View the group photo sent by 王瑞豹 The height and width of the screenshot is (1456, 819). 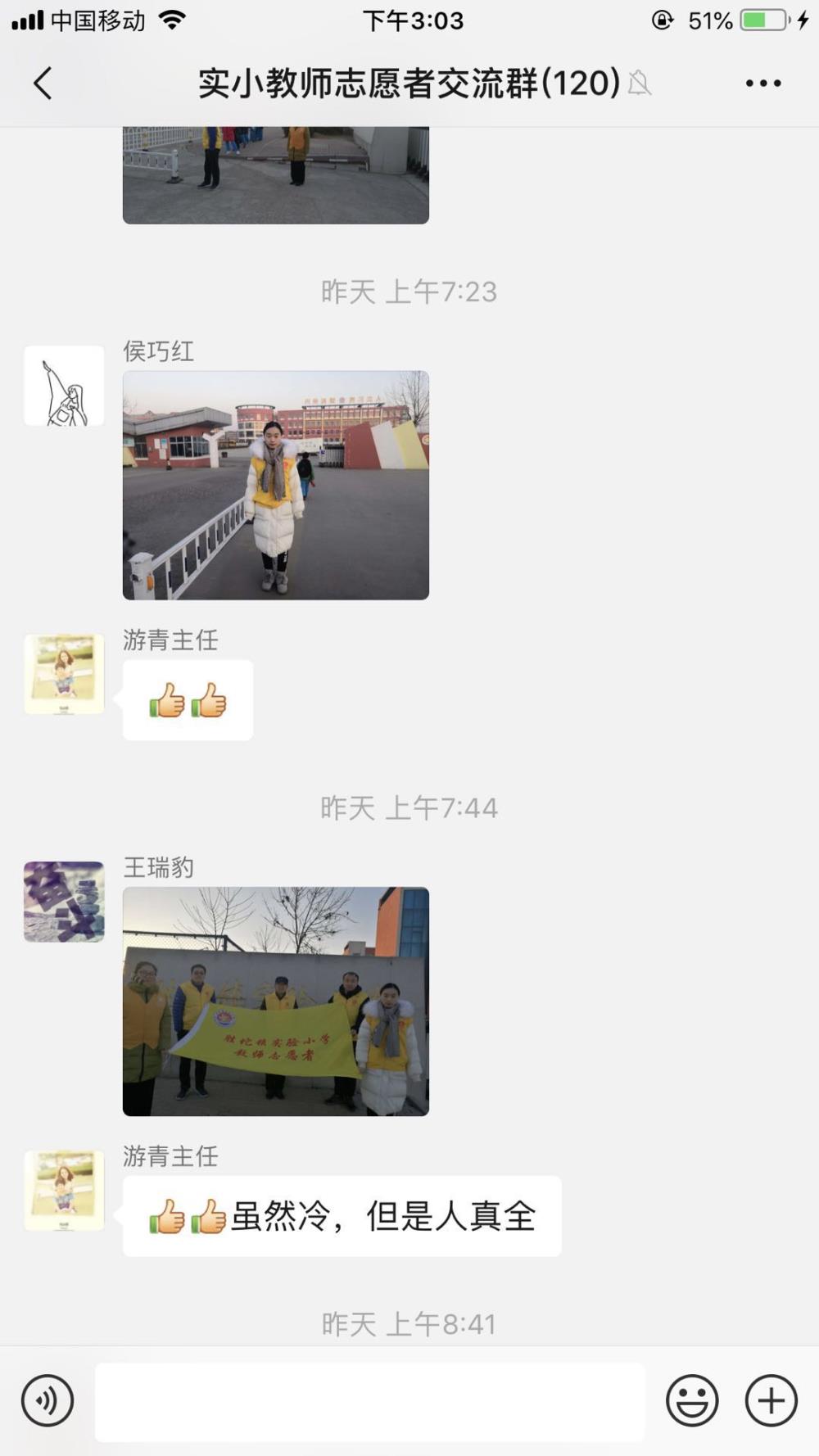(x=276, y=1002)
